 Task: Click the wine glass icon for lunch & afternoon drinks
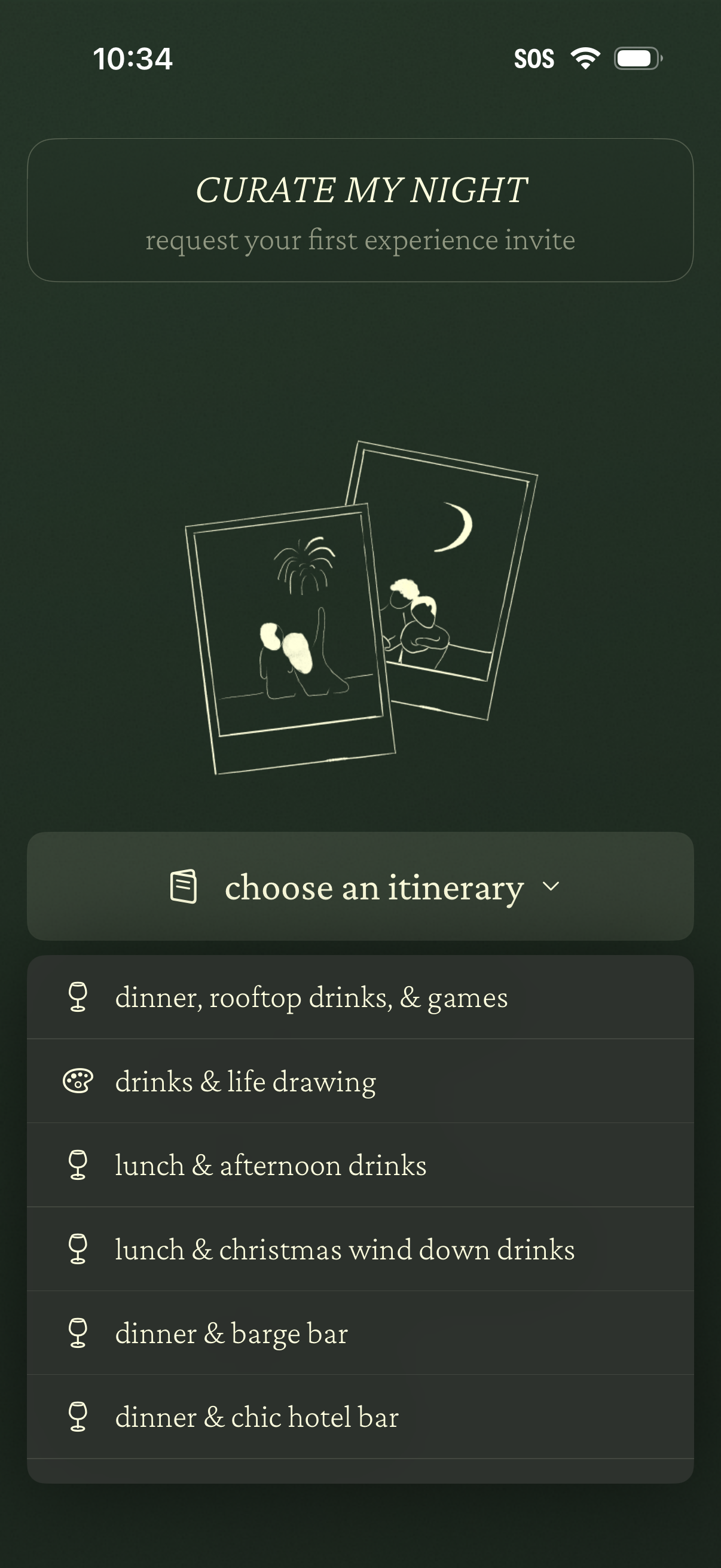pyautogui.click(x=78, y=1165)
